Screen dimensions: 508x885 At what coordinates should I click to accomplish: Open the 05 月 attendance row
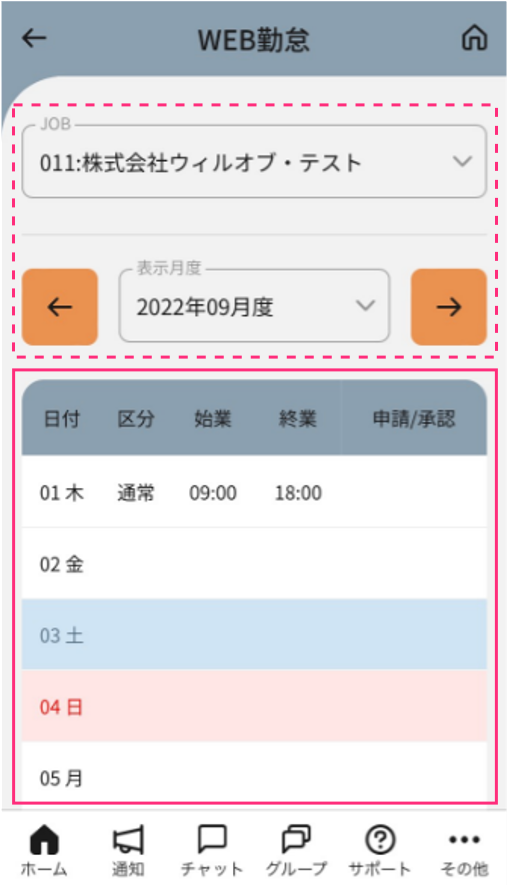pos(254,773)
